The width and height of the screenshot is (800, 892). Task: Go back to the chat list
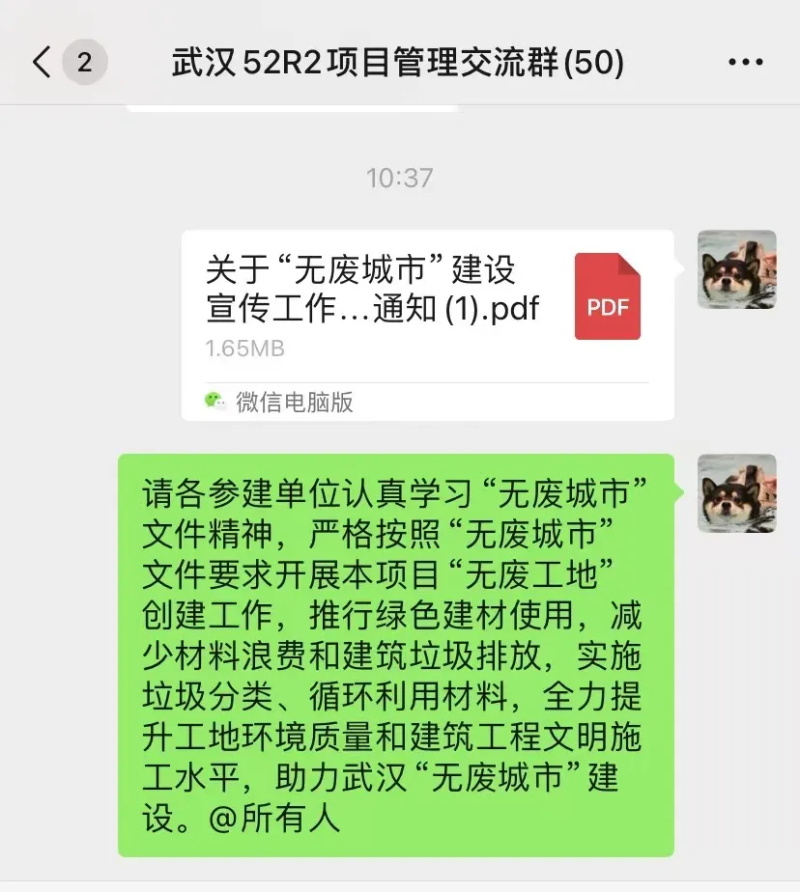(42, 63)
